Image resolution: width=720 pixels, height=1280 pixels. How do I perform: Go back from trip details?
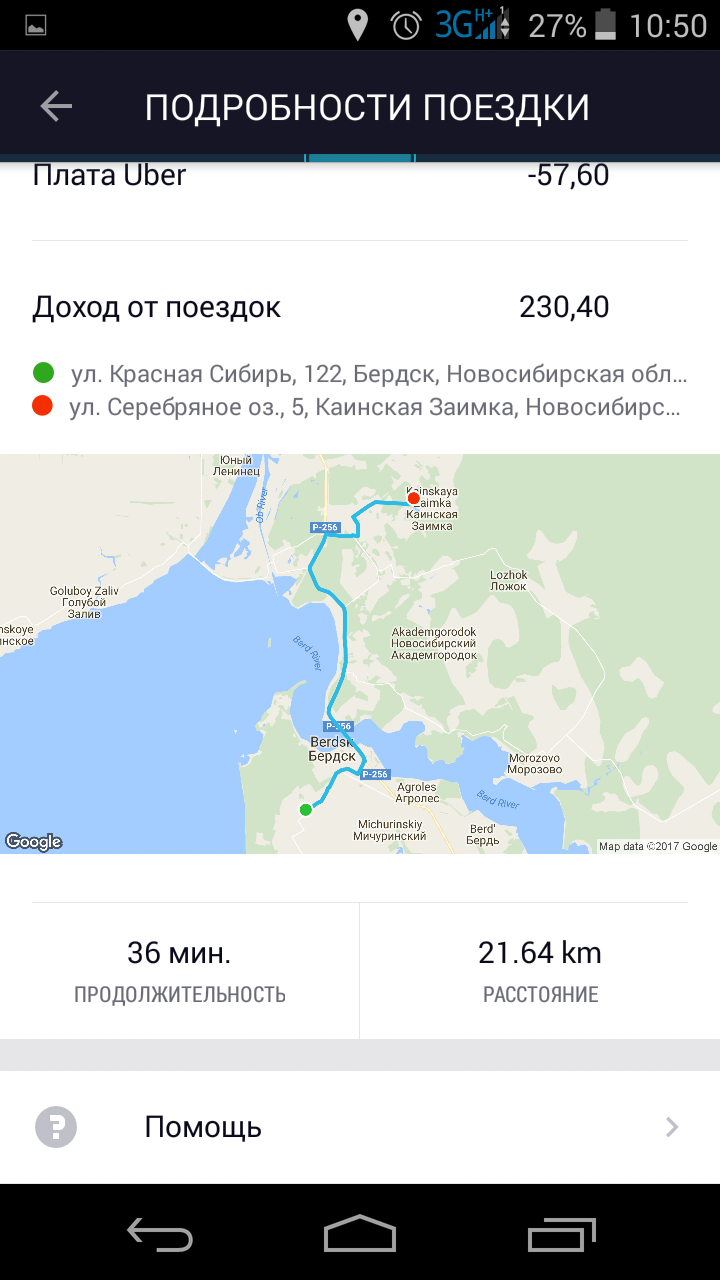56,106
